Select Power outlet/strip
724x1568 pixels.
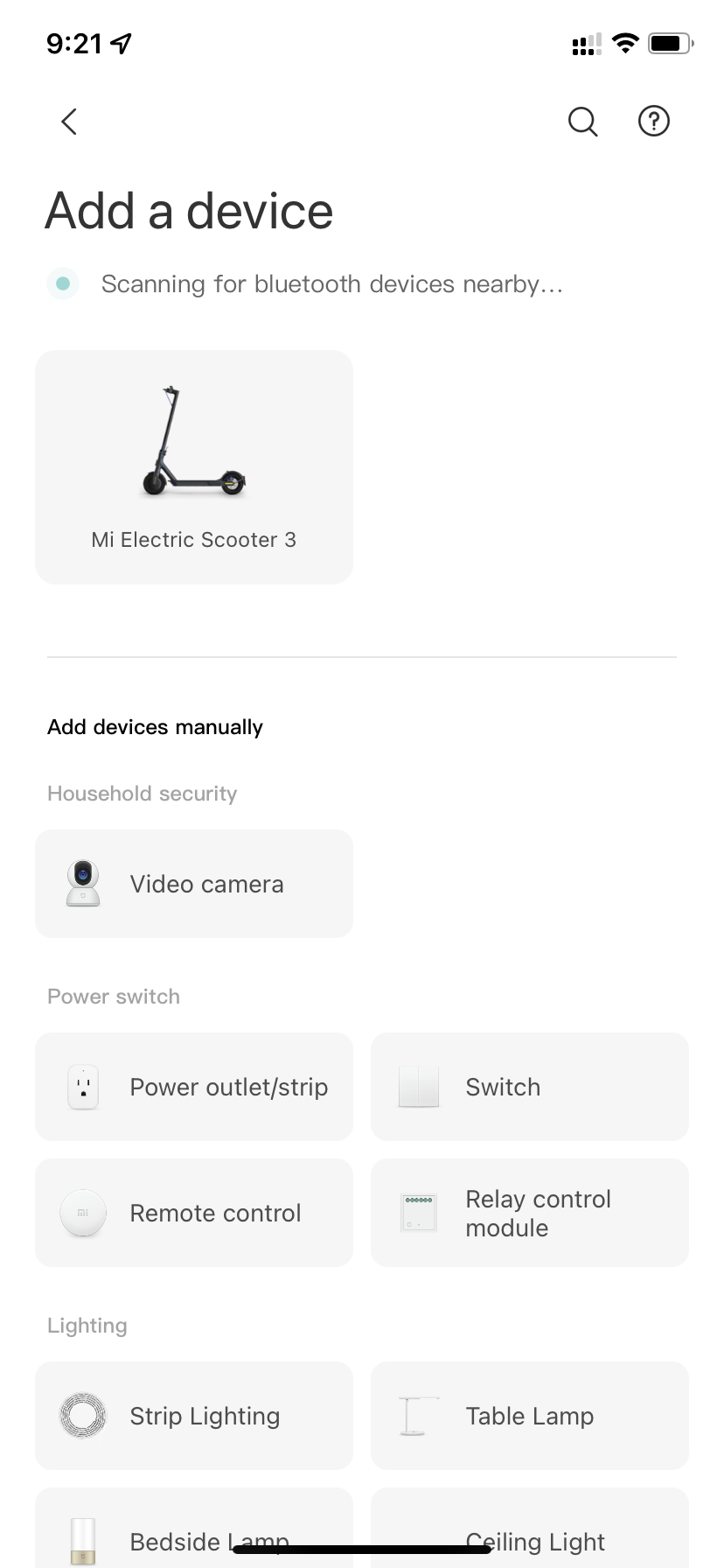pyautogui.click(x=194, y=1087)
